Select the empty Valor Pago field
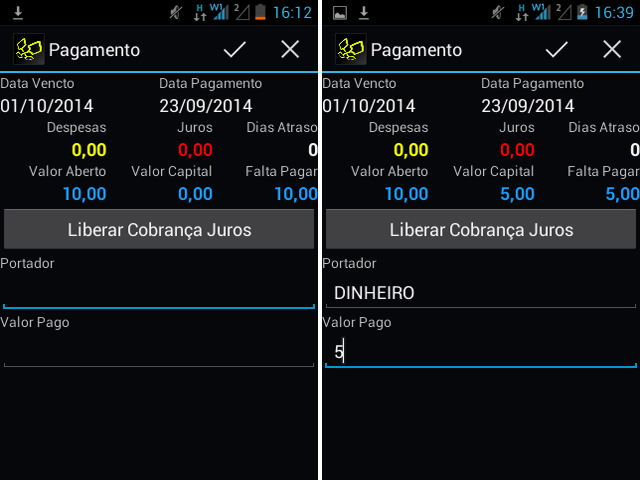The height and width of the screenshot is (480, 640). point(159,351)
